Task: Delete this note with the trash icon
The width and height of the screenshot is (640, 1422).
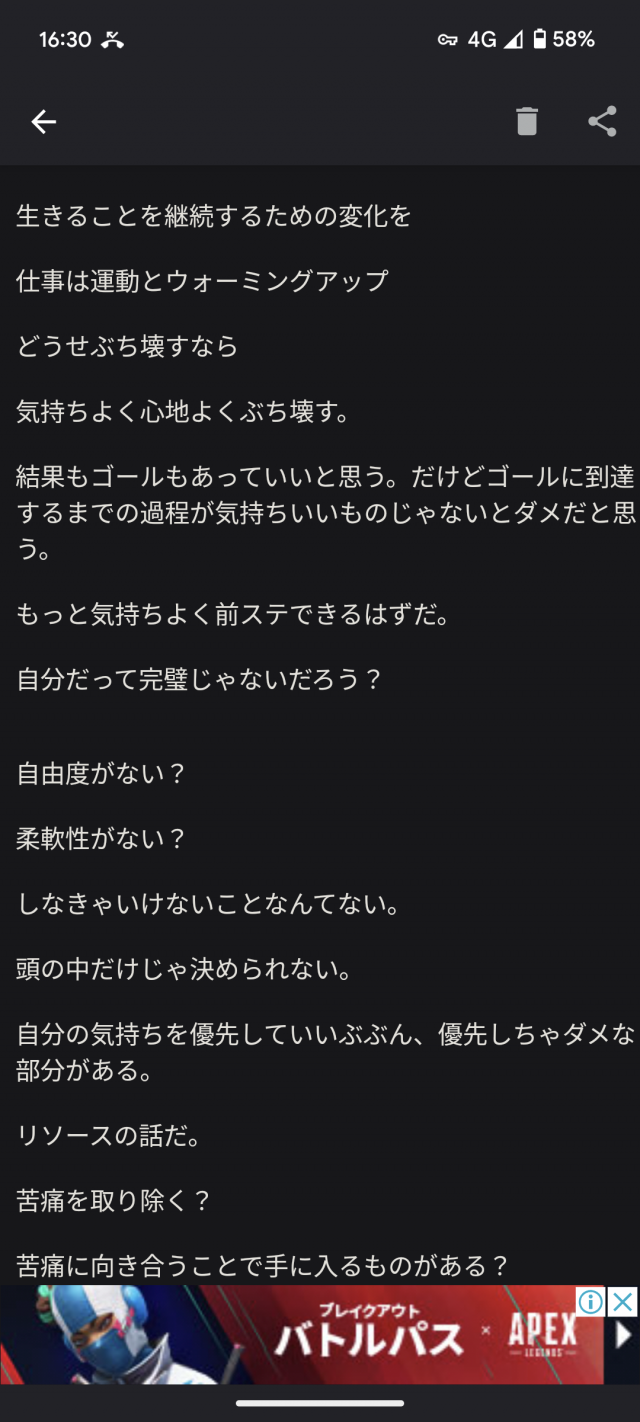Action: tap(527, 122)
